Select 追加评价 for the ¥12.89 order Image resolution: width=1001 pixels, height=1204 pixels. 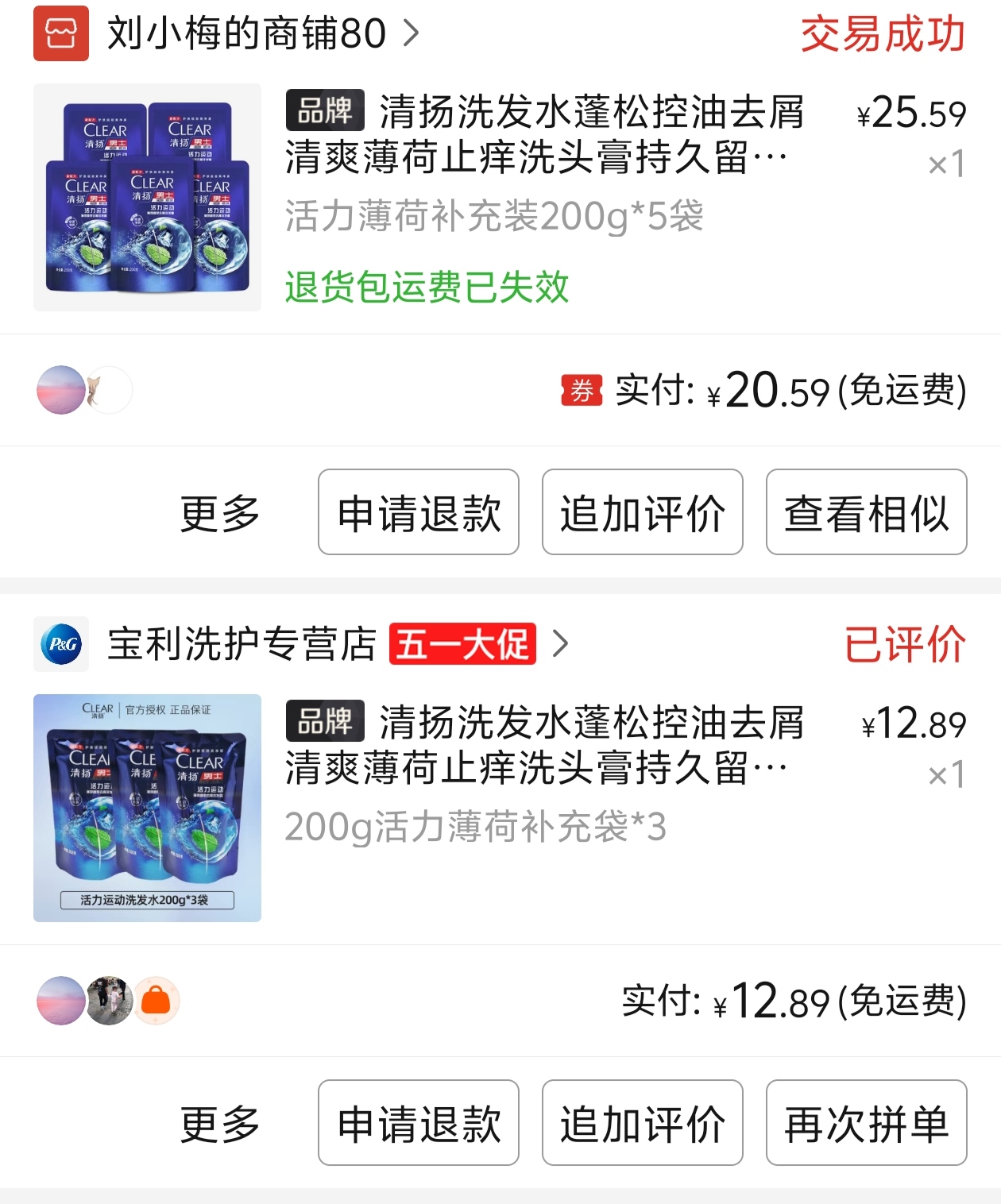point(642,1123)
